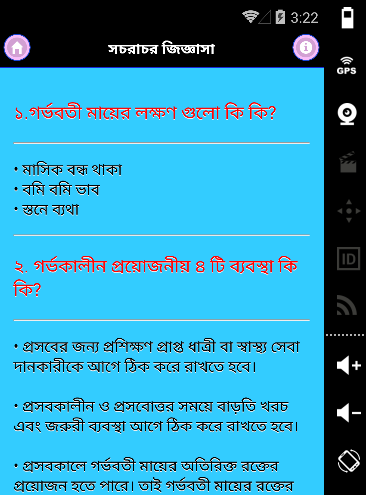
Task: Open the info icon
Action: point(306,48)
